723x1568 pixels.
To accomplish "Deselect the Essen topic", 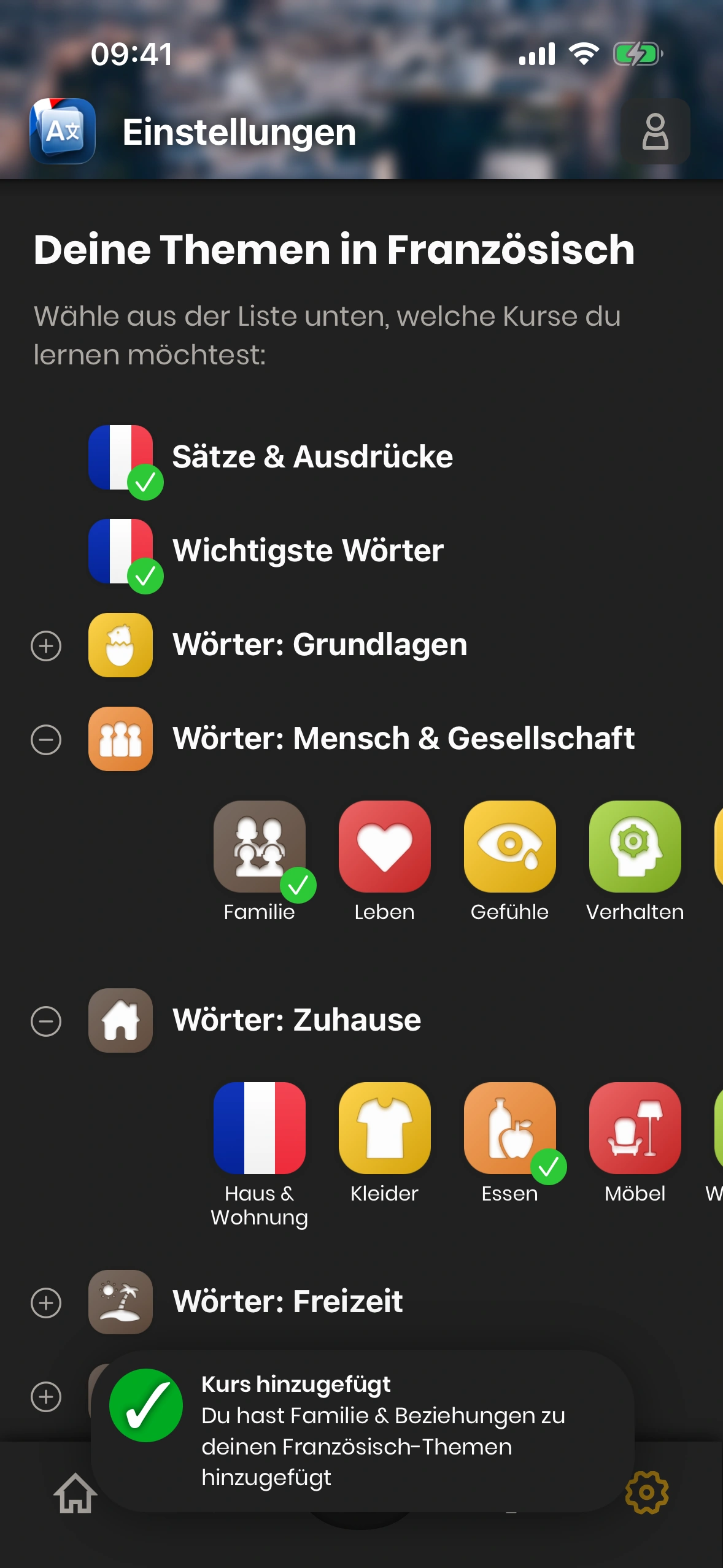I will tap(509, 1128).
